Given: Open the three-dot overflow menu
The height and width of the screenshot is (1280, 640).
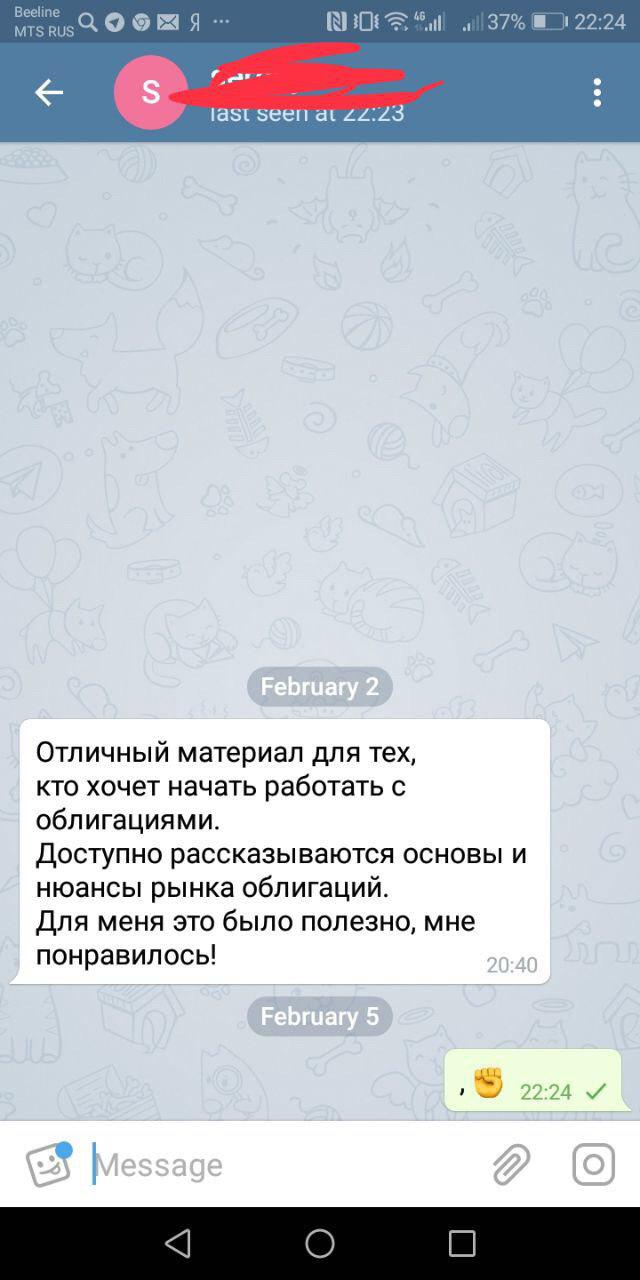Looking at the screenshot, I should 597,93.
